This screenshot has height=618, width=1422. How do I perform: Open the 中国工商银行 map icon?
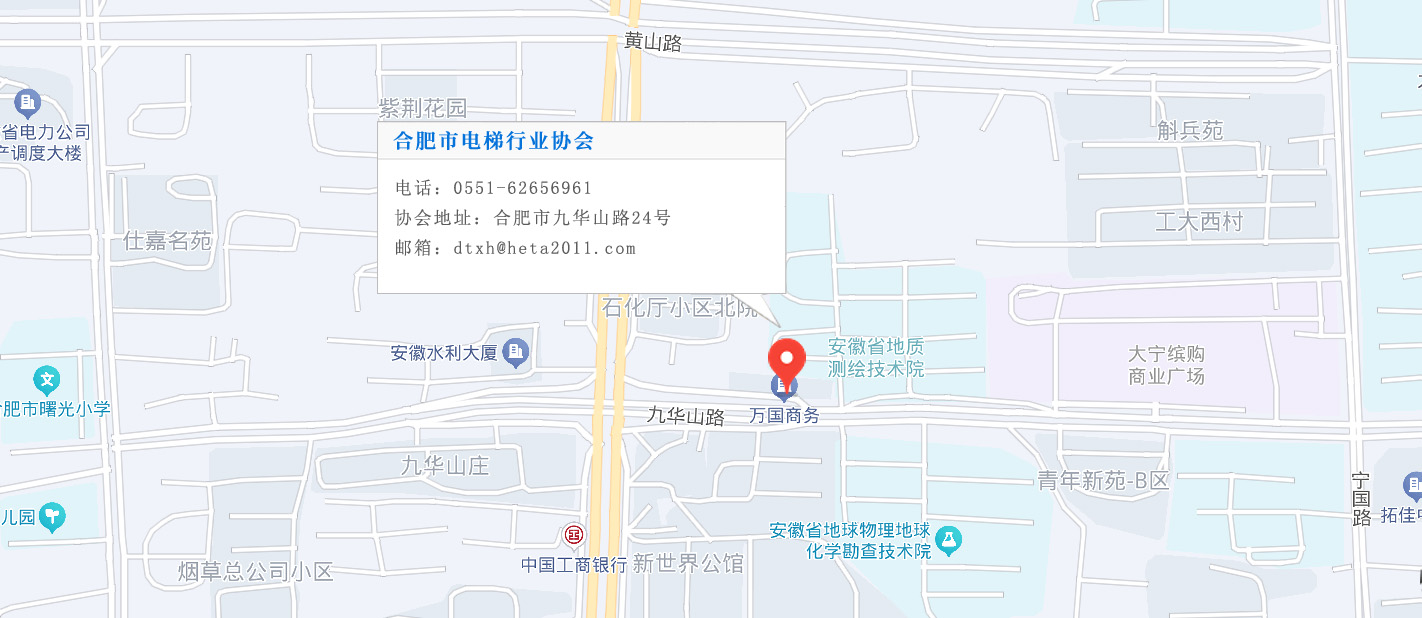573,535
